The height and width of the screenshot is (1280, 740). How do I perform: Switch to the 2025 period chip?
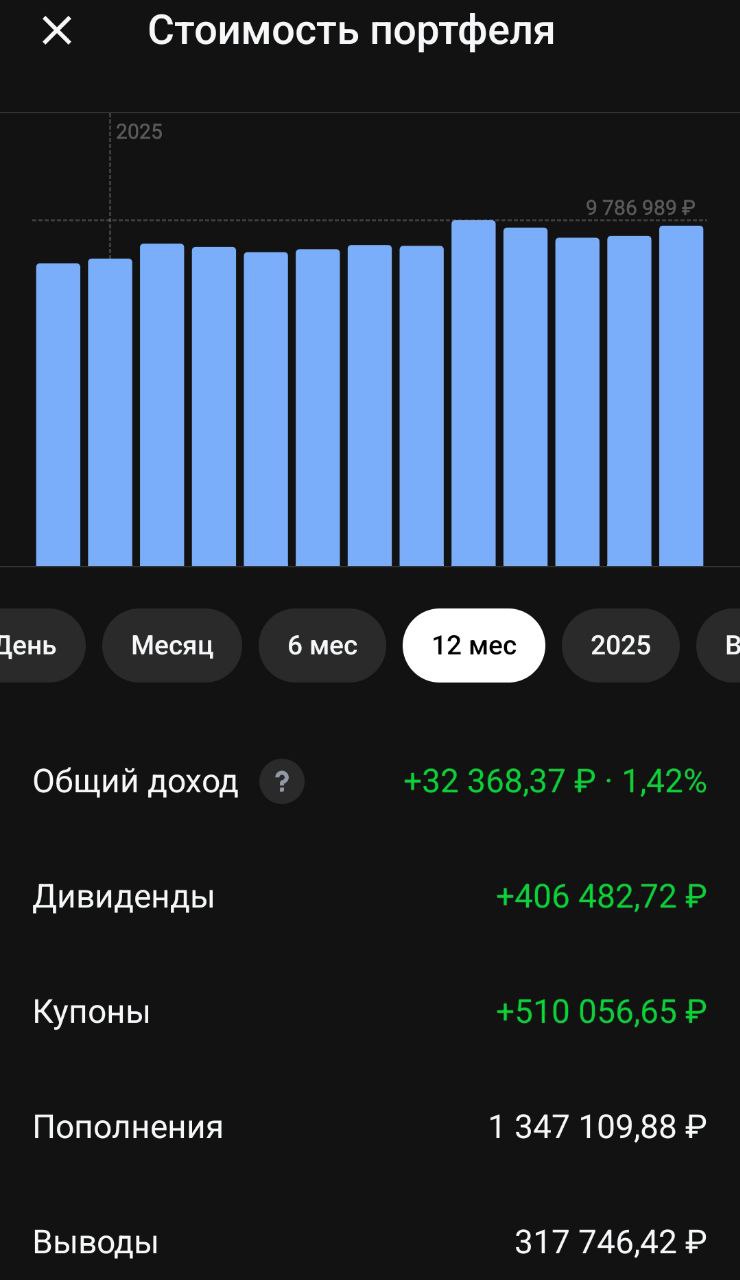tap(620, 646)
